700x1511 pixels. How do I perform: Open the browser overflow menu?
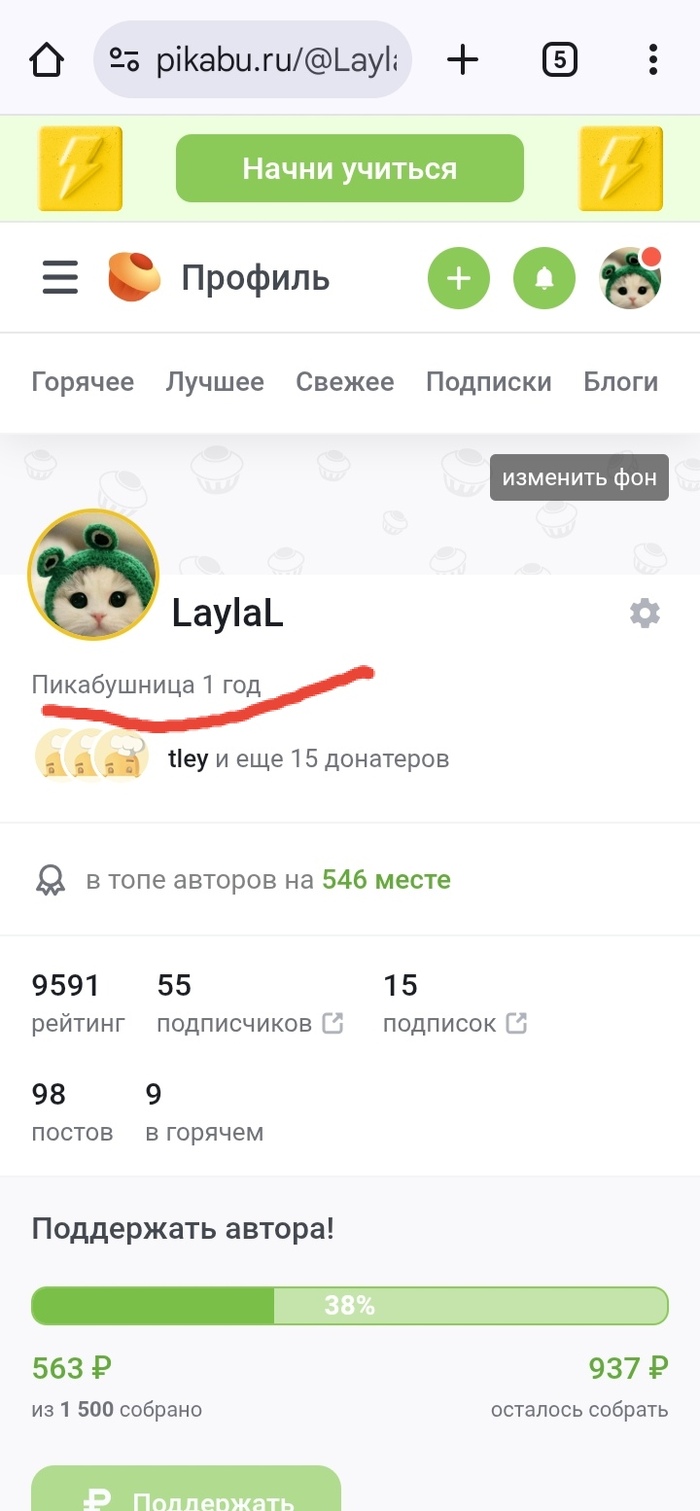(652, 61)
